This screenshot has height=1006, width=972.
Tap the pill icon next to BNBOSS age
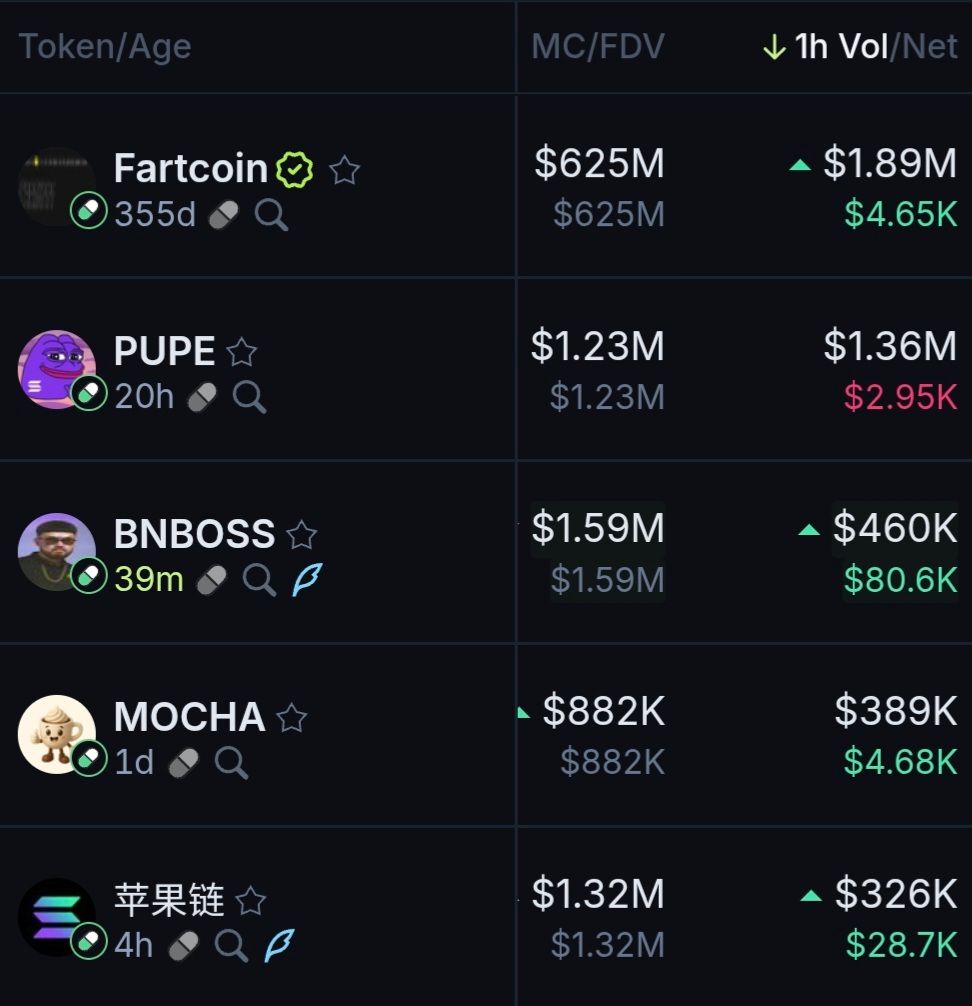point(212,579)
